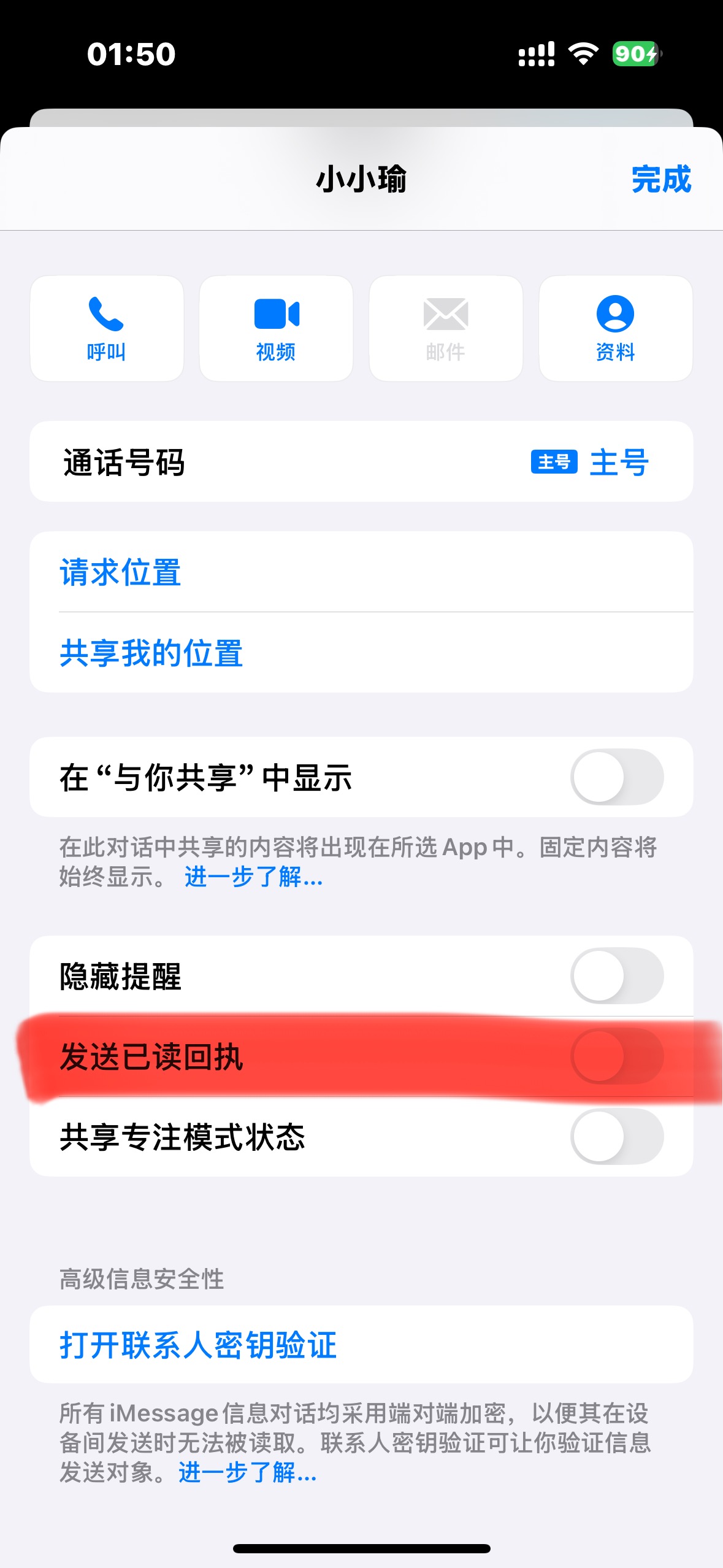Toggle 发送已读回执 switch
This screenshot has width=723, height=1568.
tap(616, 1056)
